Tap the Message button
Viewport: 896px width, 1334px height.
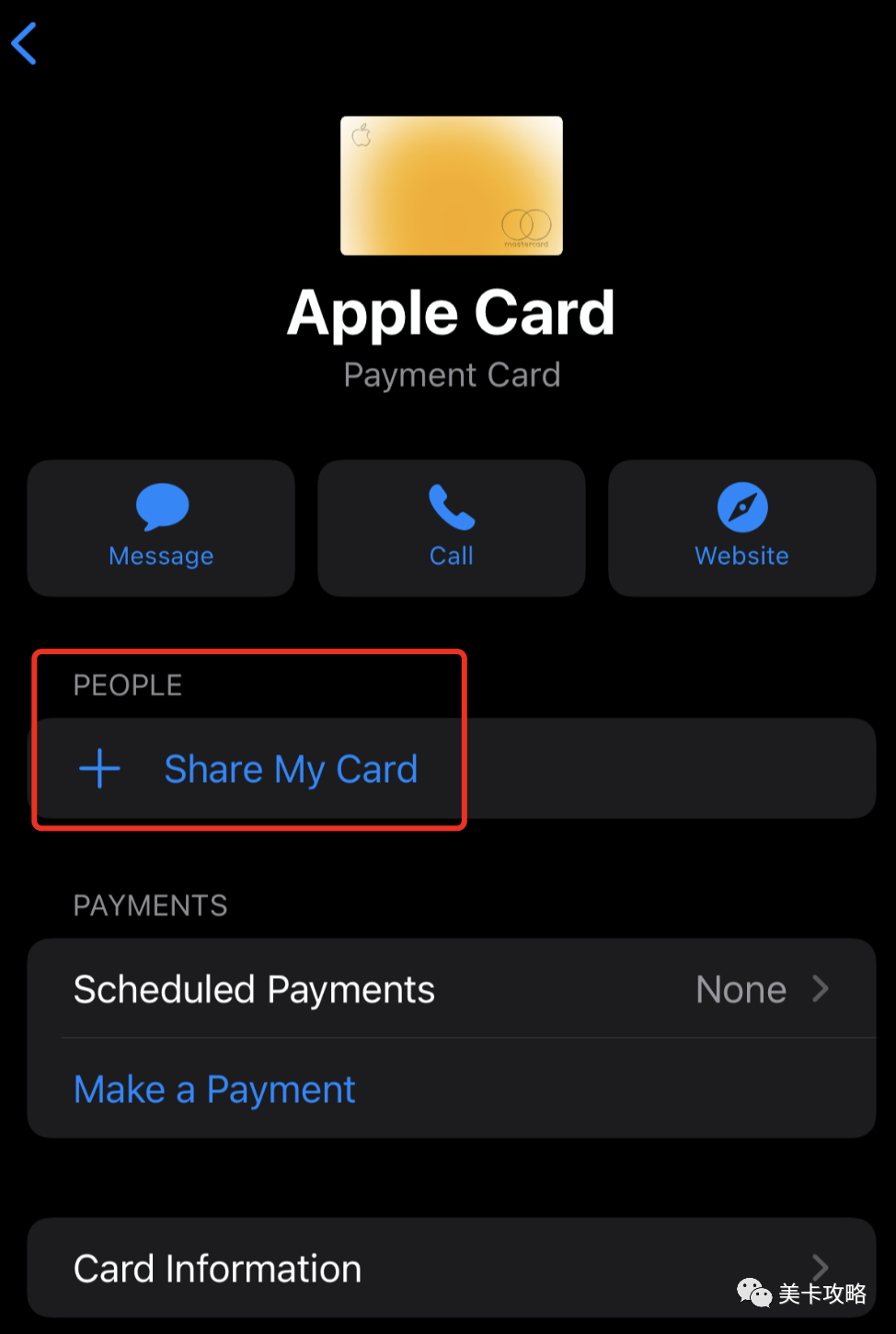pos(161,528)
